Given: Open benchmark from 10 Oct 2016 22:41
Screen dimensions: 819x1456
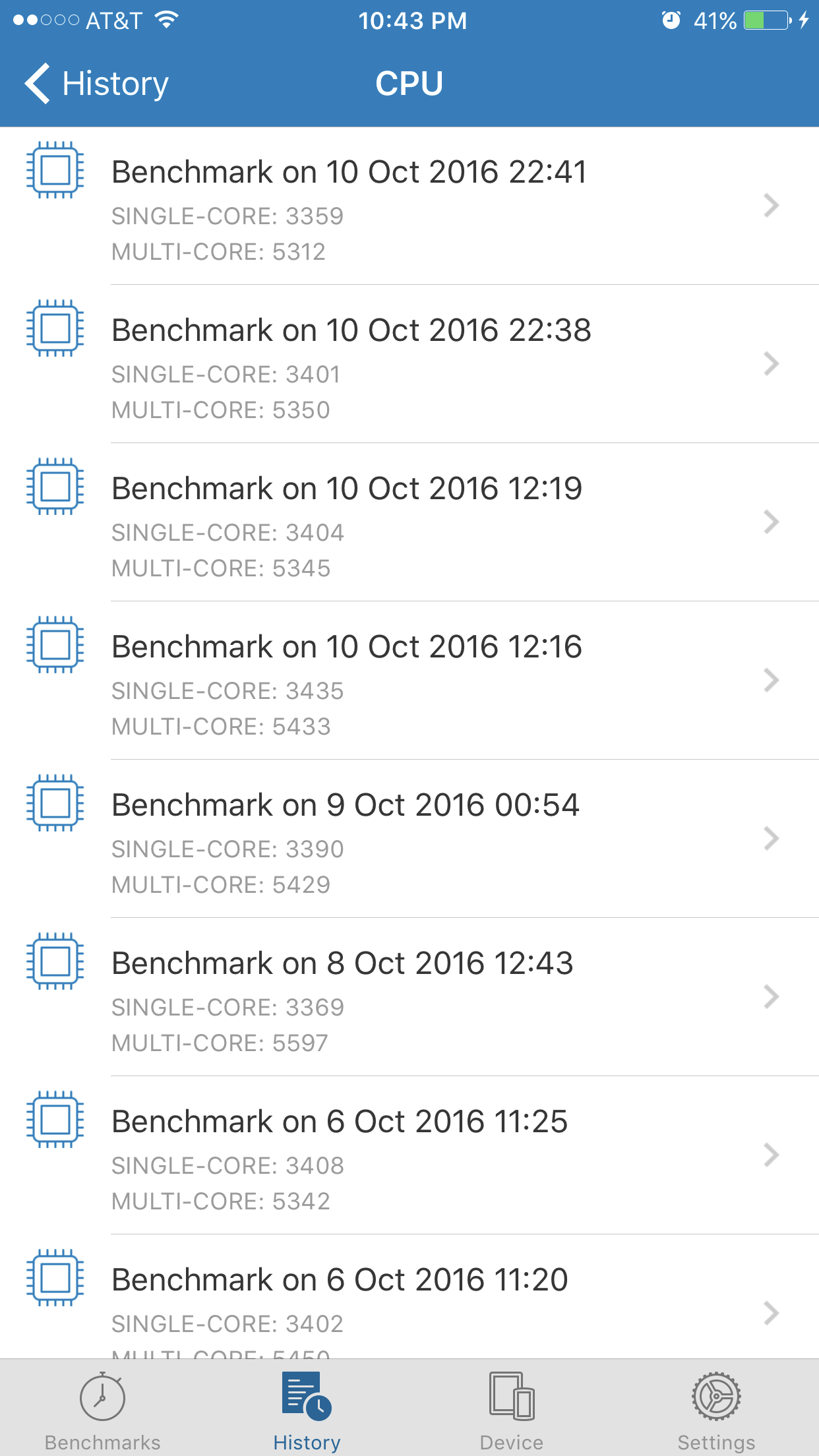Looking at the screenshot, I should pyautogui.click(x=409, y=206).
